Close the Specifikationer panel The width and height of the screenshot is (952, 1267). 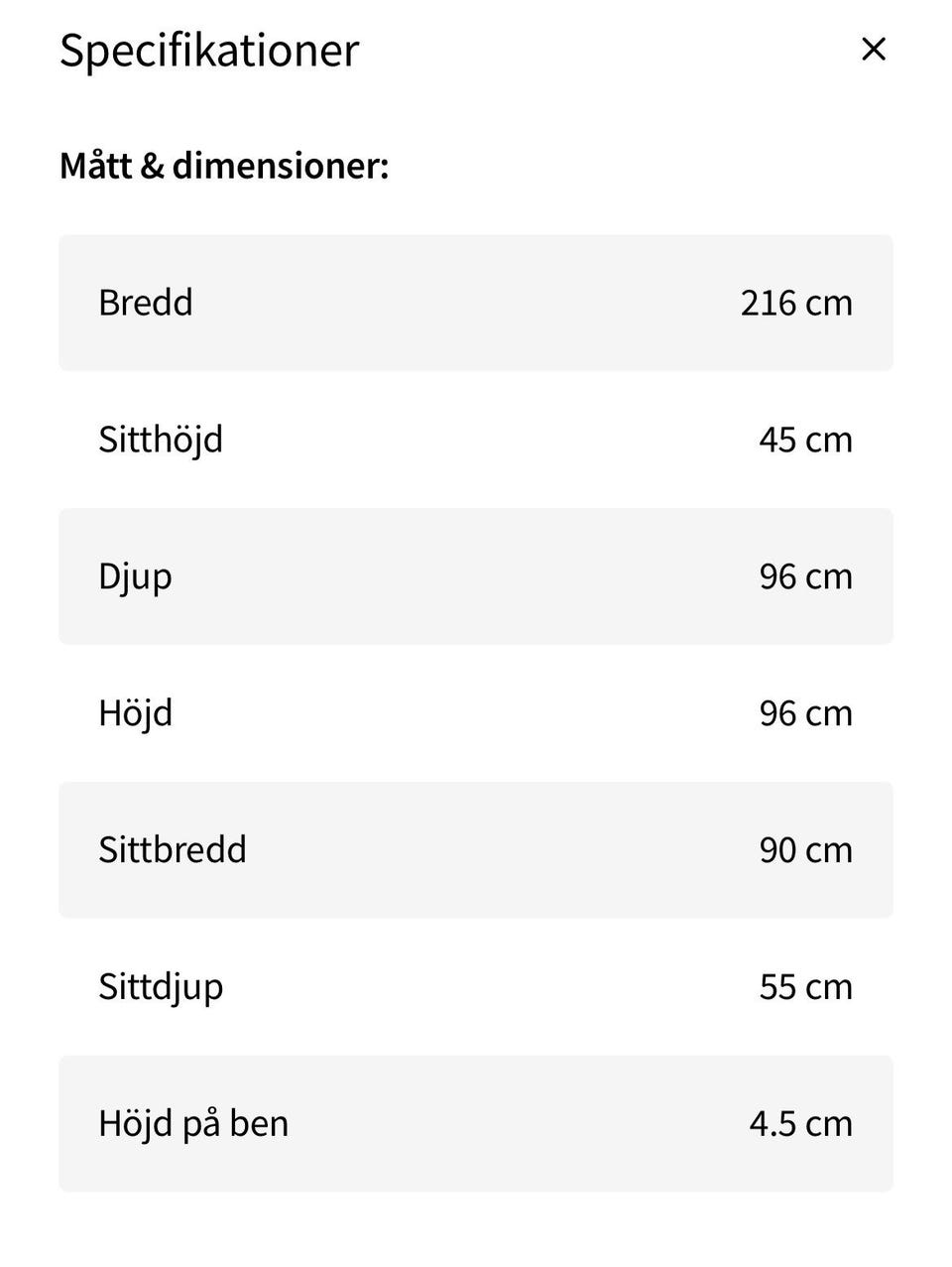pyautogui.click(x=873, y=49)
